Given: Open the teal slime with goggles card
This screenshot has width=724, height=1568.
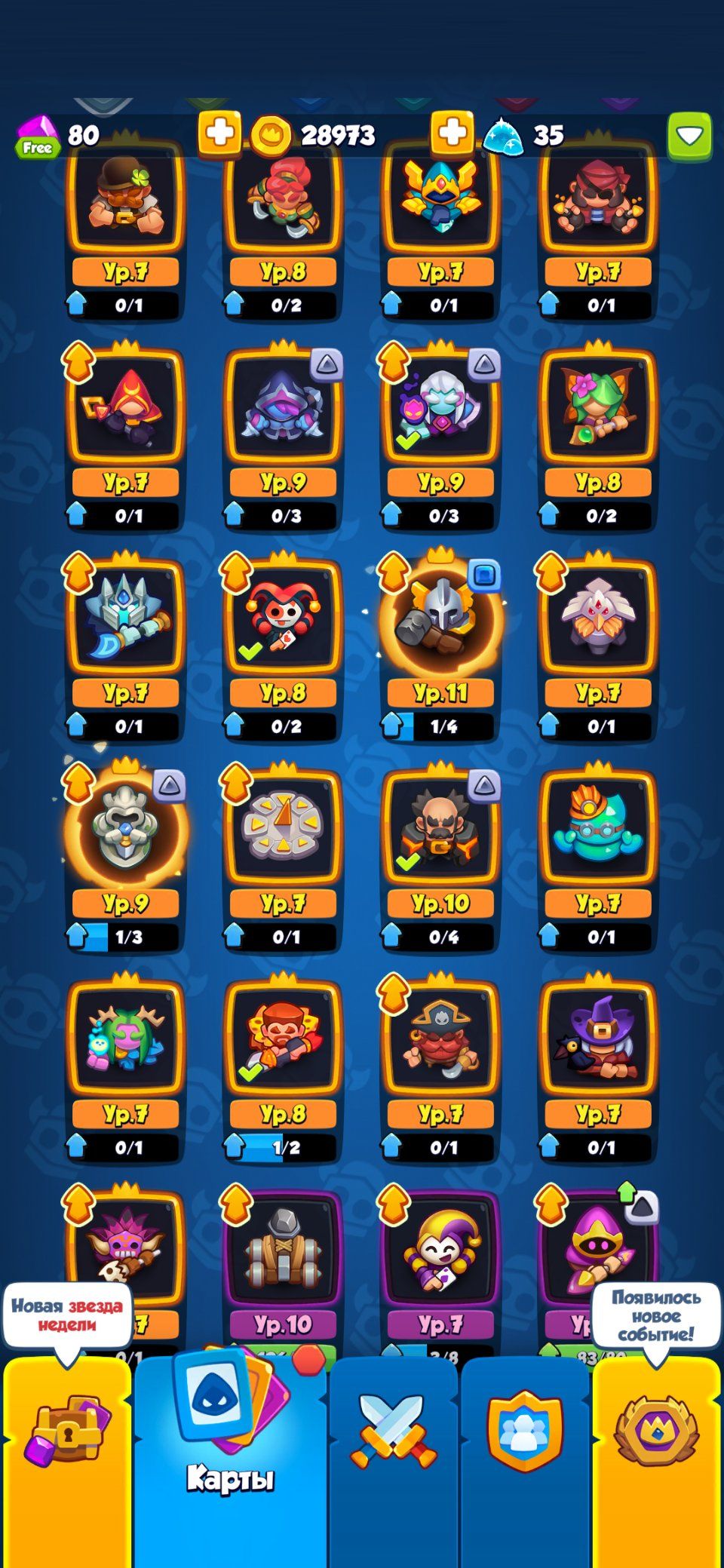Looking at the screenshot, I should click(x=597, y=829).
